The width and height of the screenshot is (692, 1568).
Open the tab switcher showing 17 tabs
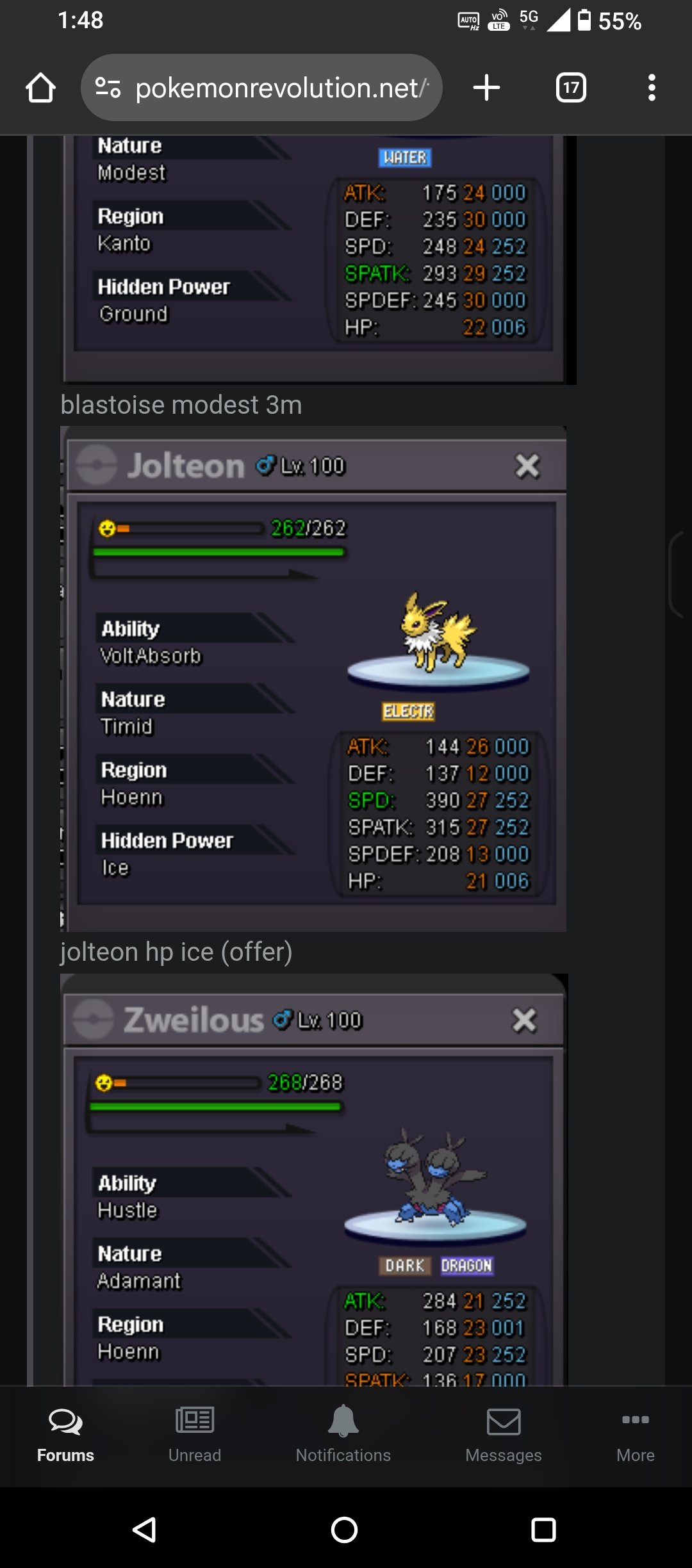click(571, 88)
